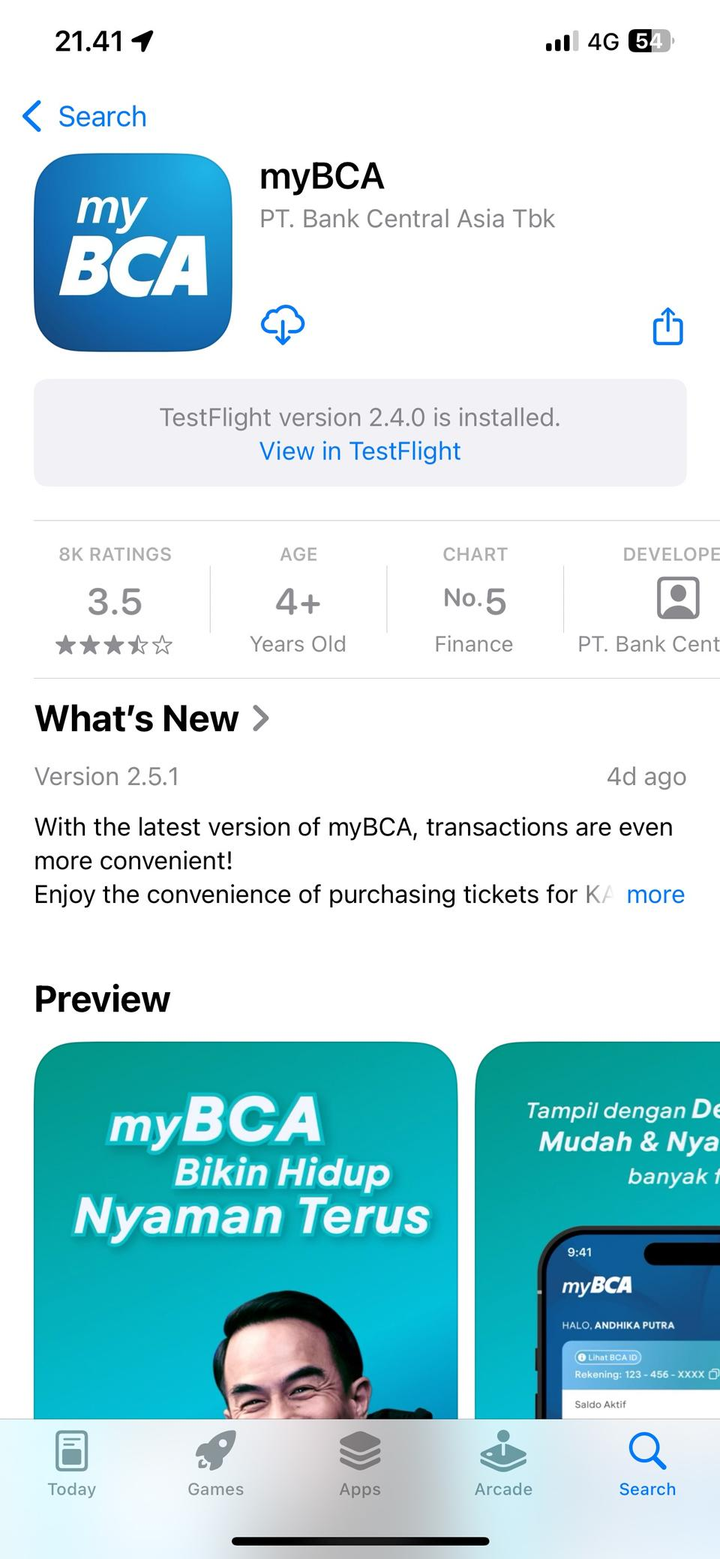Open the first preview screenshot
Viewport: 720px width, 1559px height.
(245, 1230)
